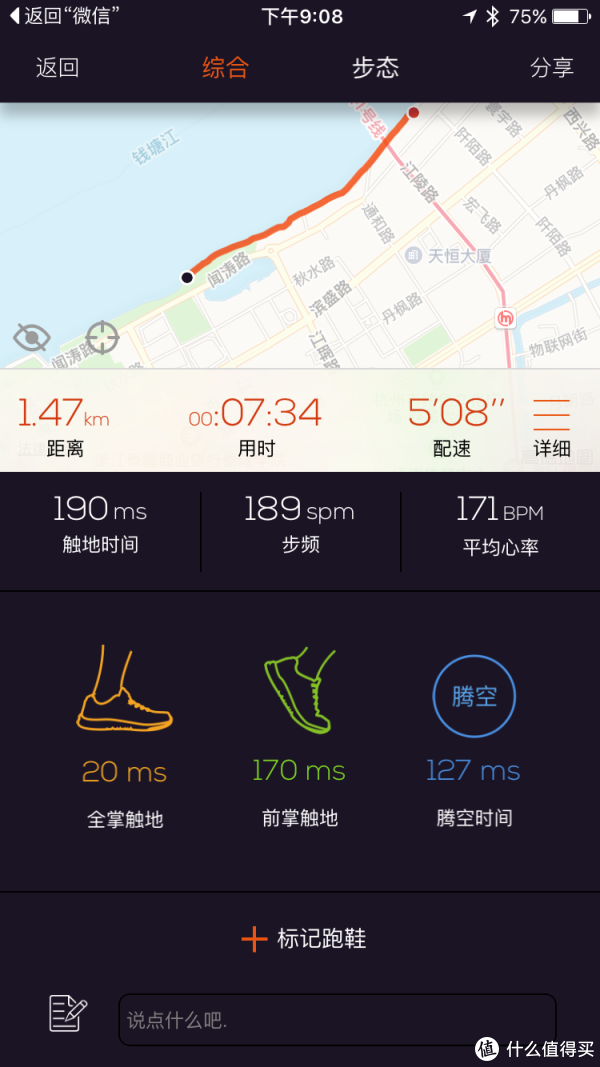Screen dimensions: 600x1067
Task: Tap the 说点什么吧 comment field
Action: pos(336,1020)
